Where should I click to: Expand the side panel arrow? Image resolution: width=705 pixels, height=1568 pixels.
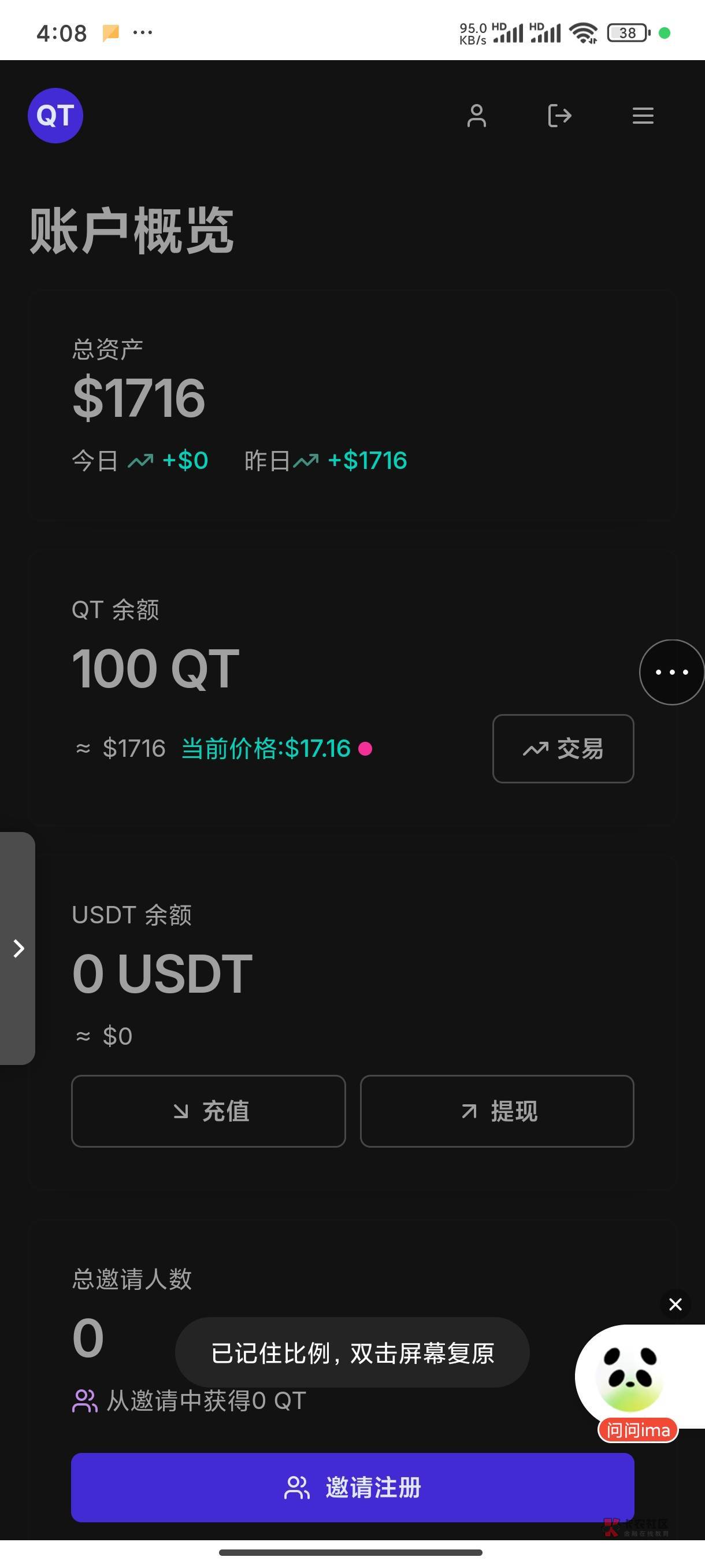pyautogui.click(x=18, y=948)
